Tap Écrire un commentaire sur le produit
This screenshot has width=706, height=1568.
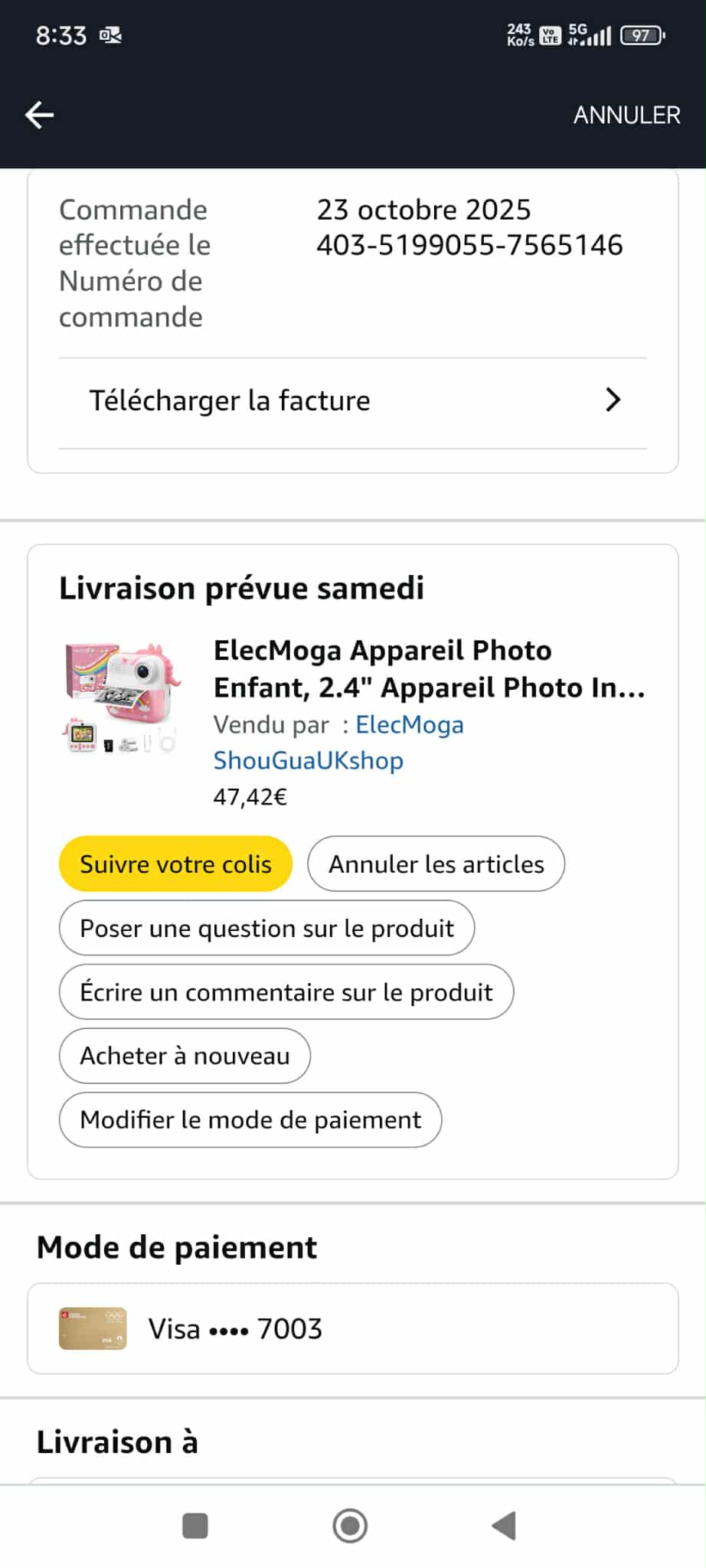(x=286, y=992)
